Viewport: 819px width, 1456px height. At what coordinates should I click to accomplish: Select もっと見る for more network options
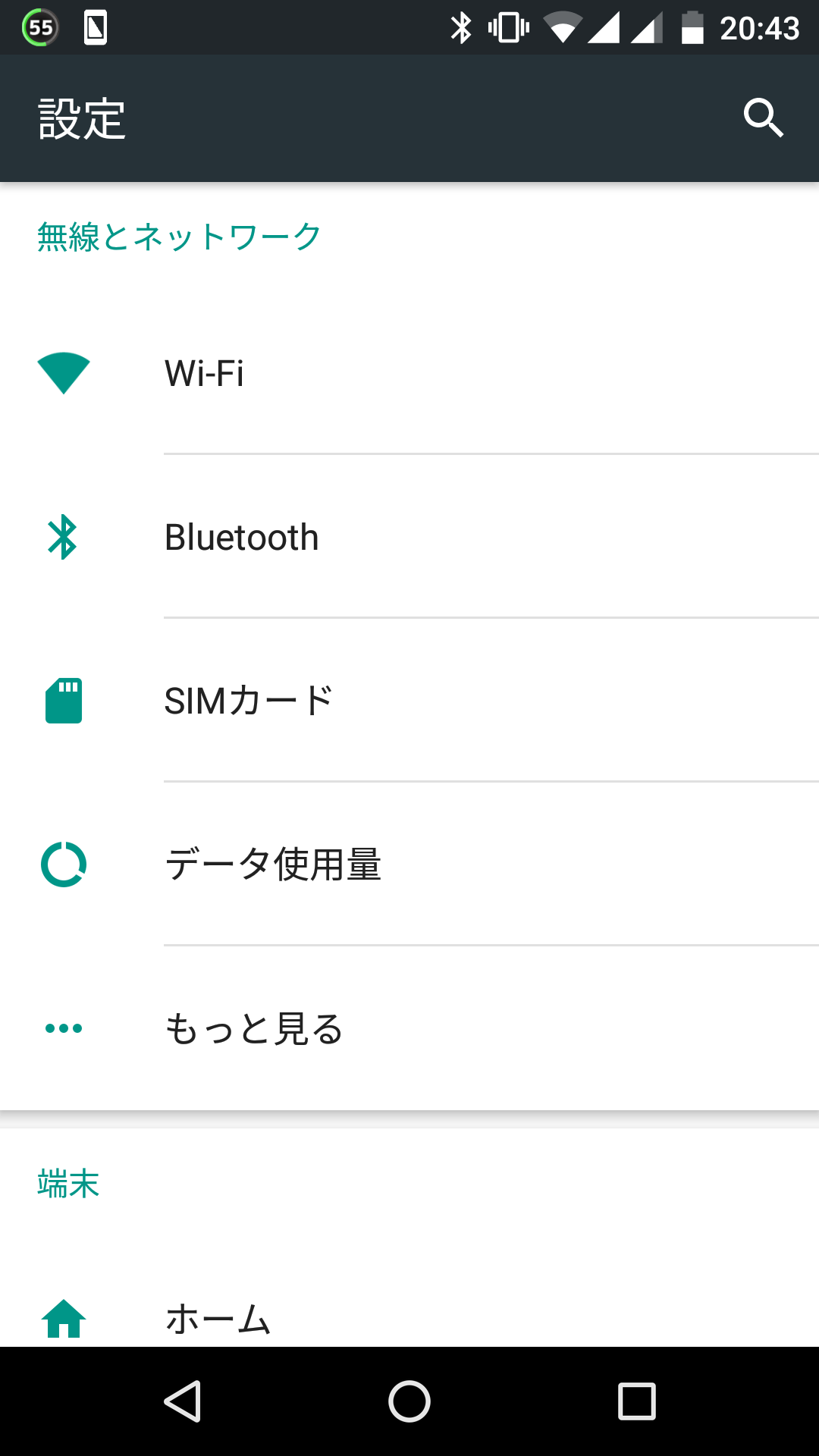[409, 1028]
